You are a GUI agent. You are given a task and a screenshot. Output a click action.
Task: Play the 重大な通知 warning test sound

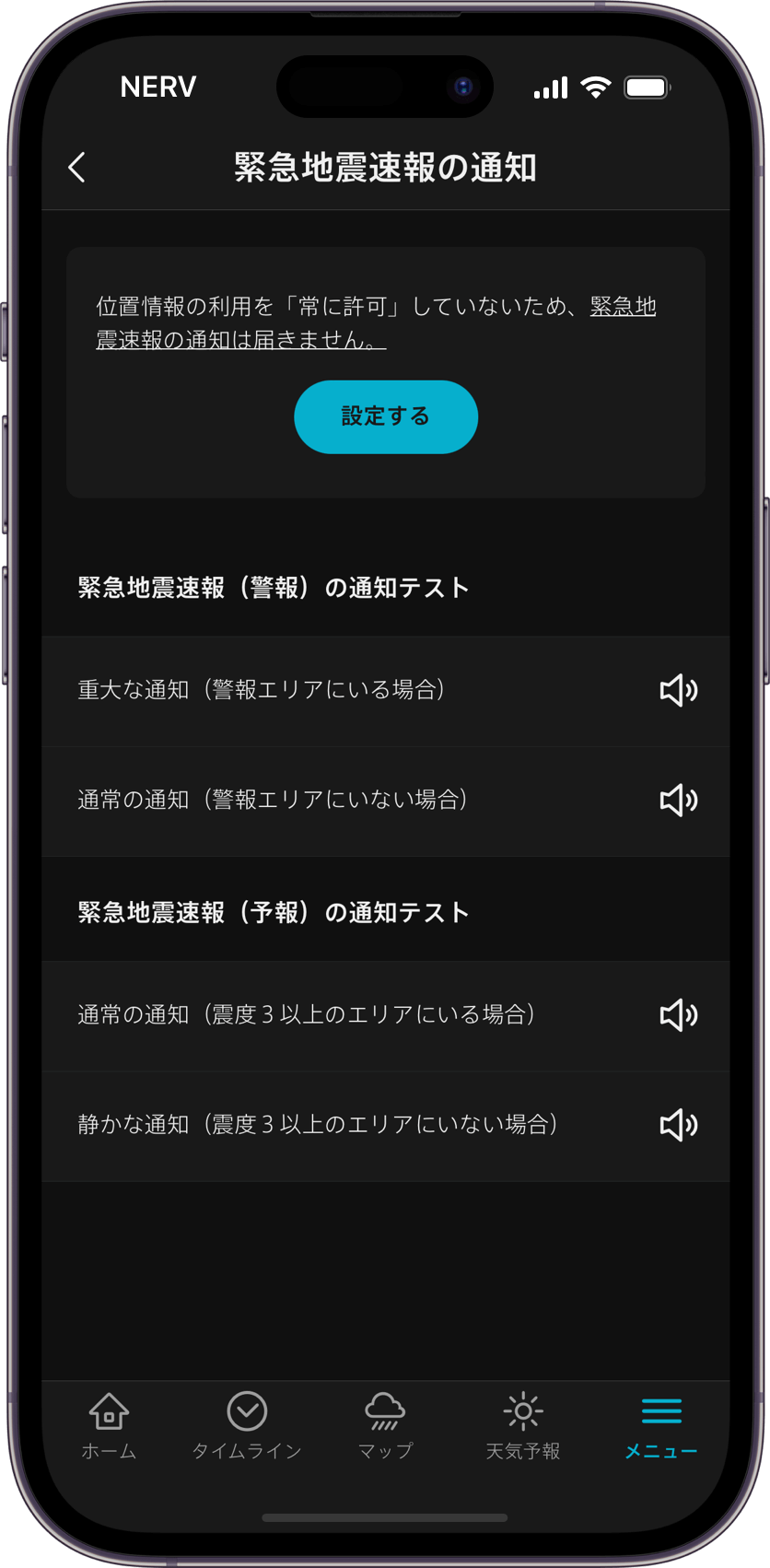click(x=678, y=690)
